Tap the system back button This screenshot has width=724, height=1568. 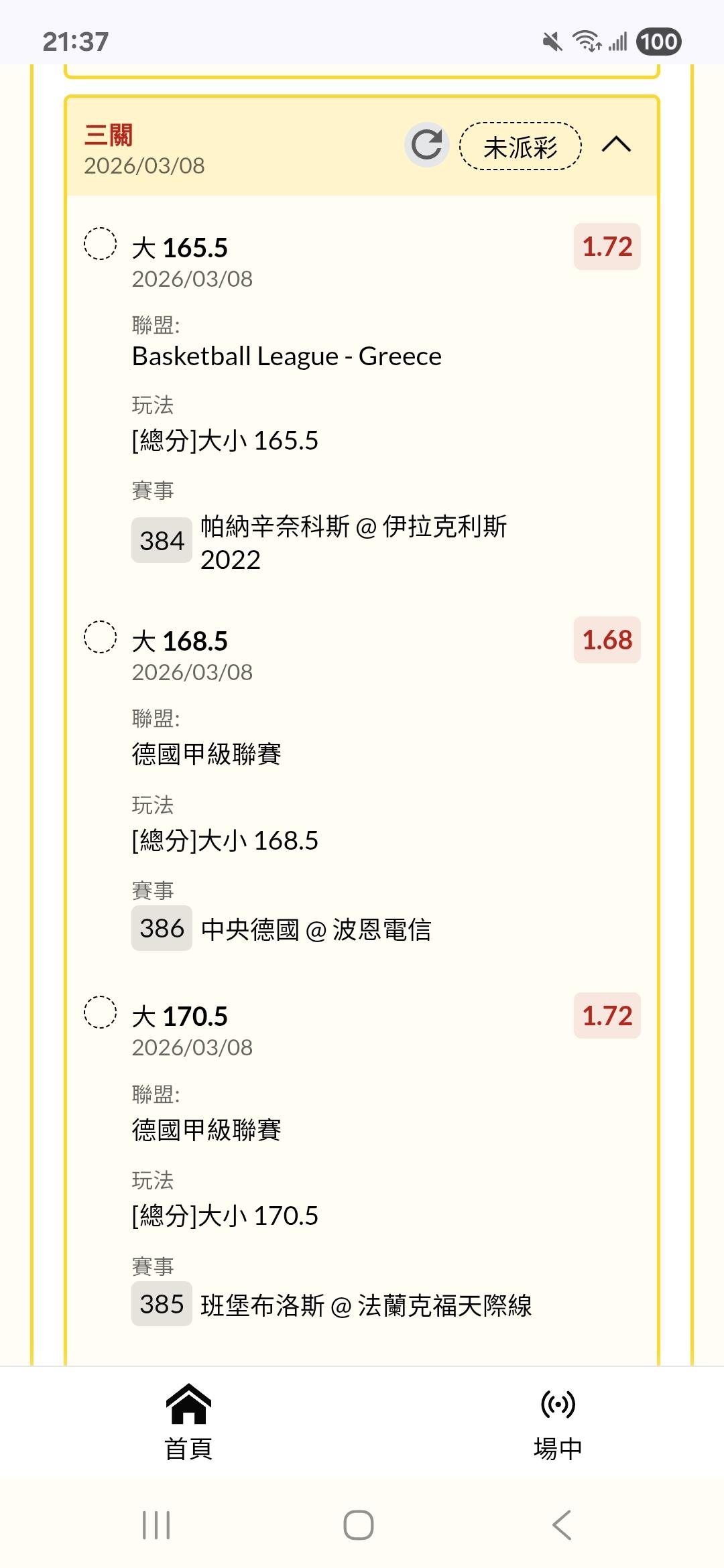click(562, 1525)
